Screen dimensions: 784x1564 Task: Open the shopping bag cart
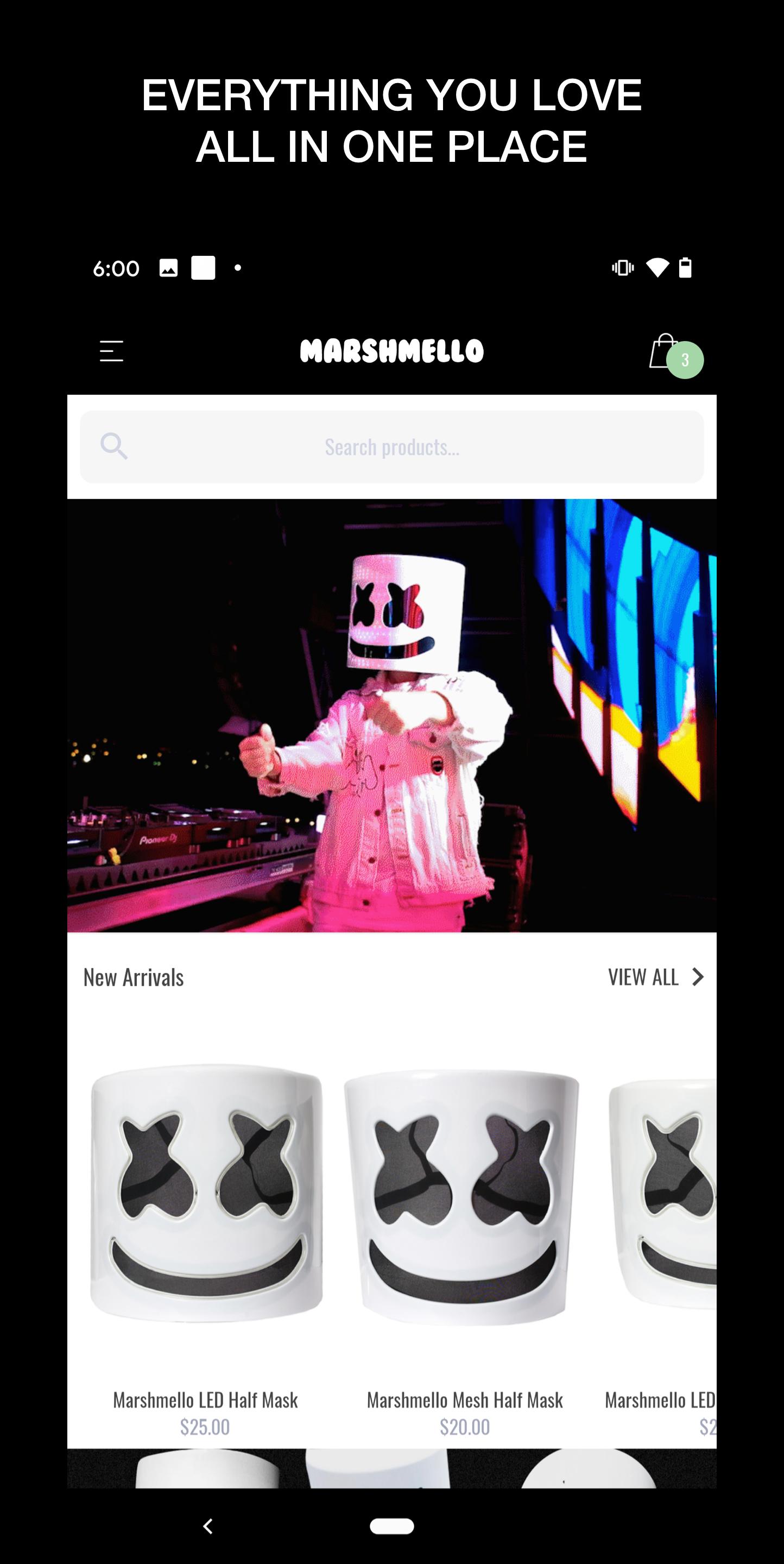(x=674, y=355)
